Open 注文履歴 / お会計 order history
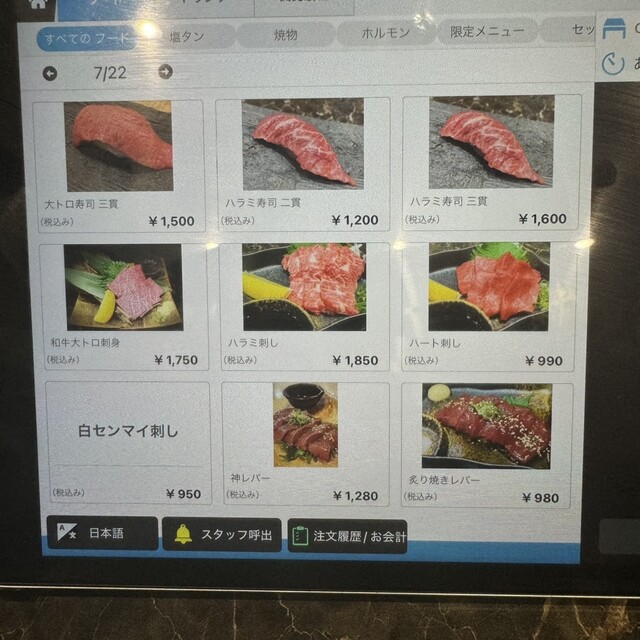This screenshot has width=640, height=640. click(347, 536)
